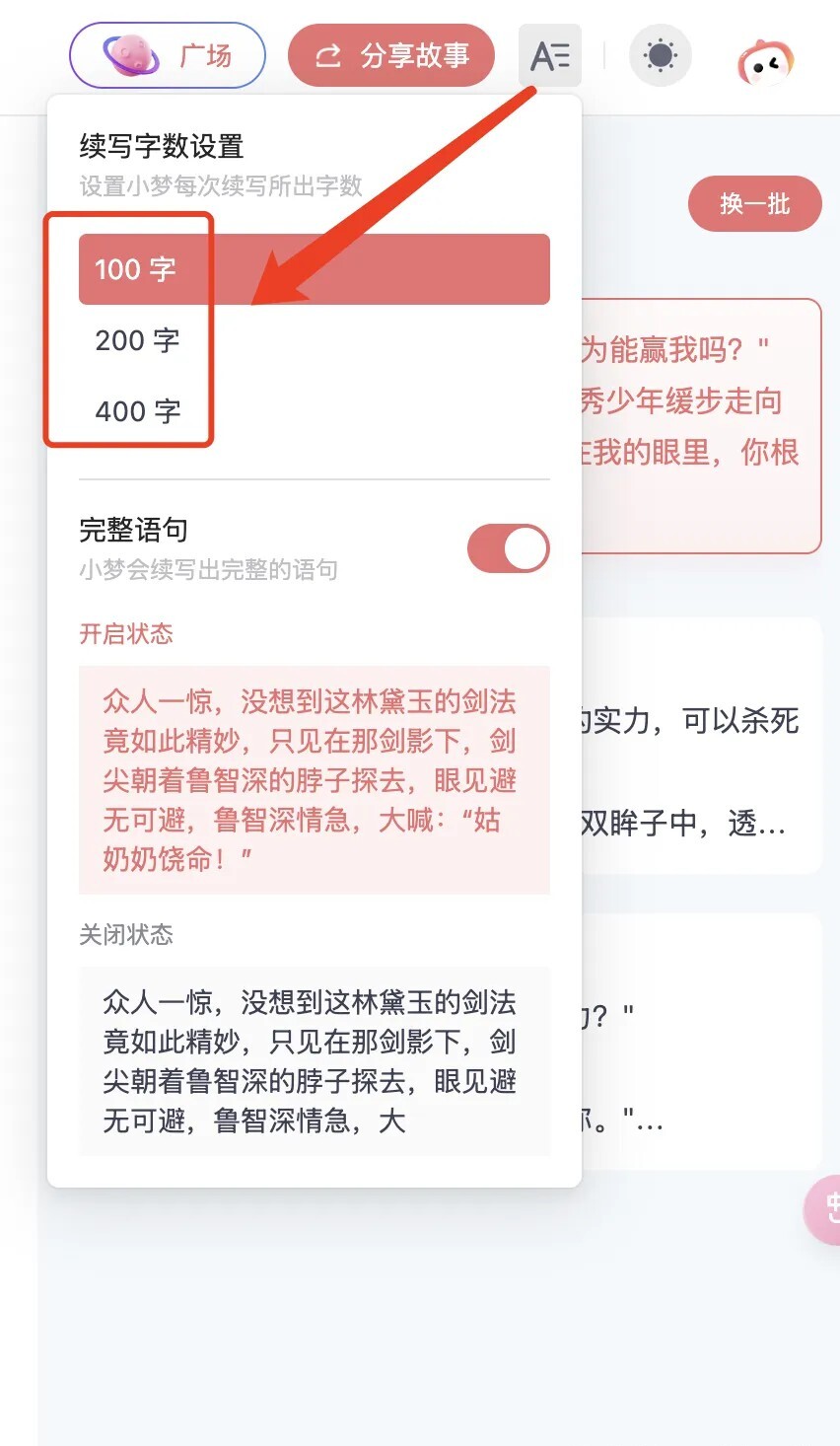Image resolution: width=840 pixels, height=1446 pixels.
Task: Close the text settings icon panel
Action: pos(549,55)
